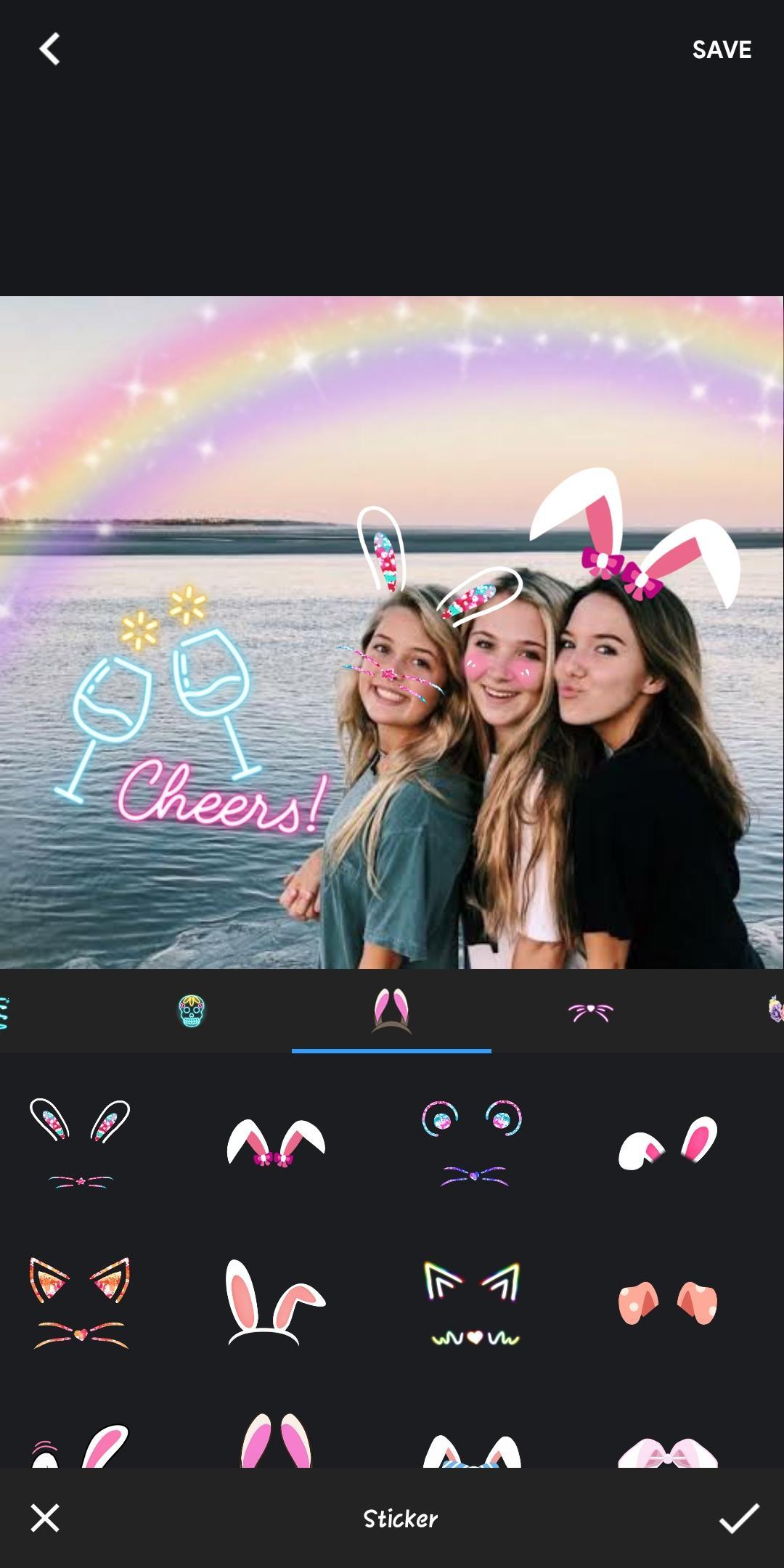Cancel sticker editing with the X
The width and height of the screenshot is (784, 1568).
point(45,1518)
